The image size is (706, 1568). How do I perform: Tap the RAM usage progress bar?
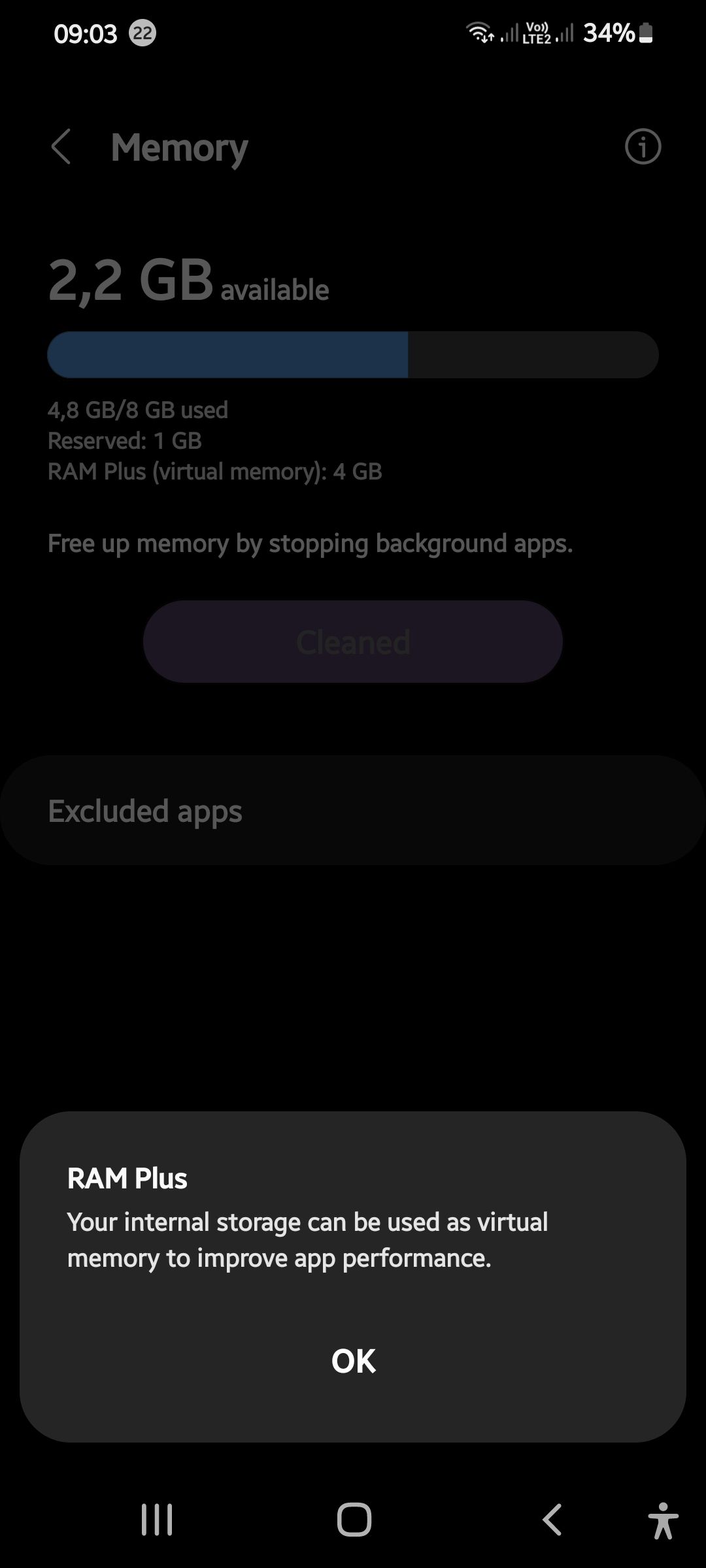click(x=353, y=354)
